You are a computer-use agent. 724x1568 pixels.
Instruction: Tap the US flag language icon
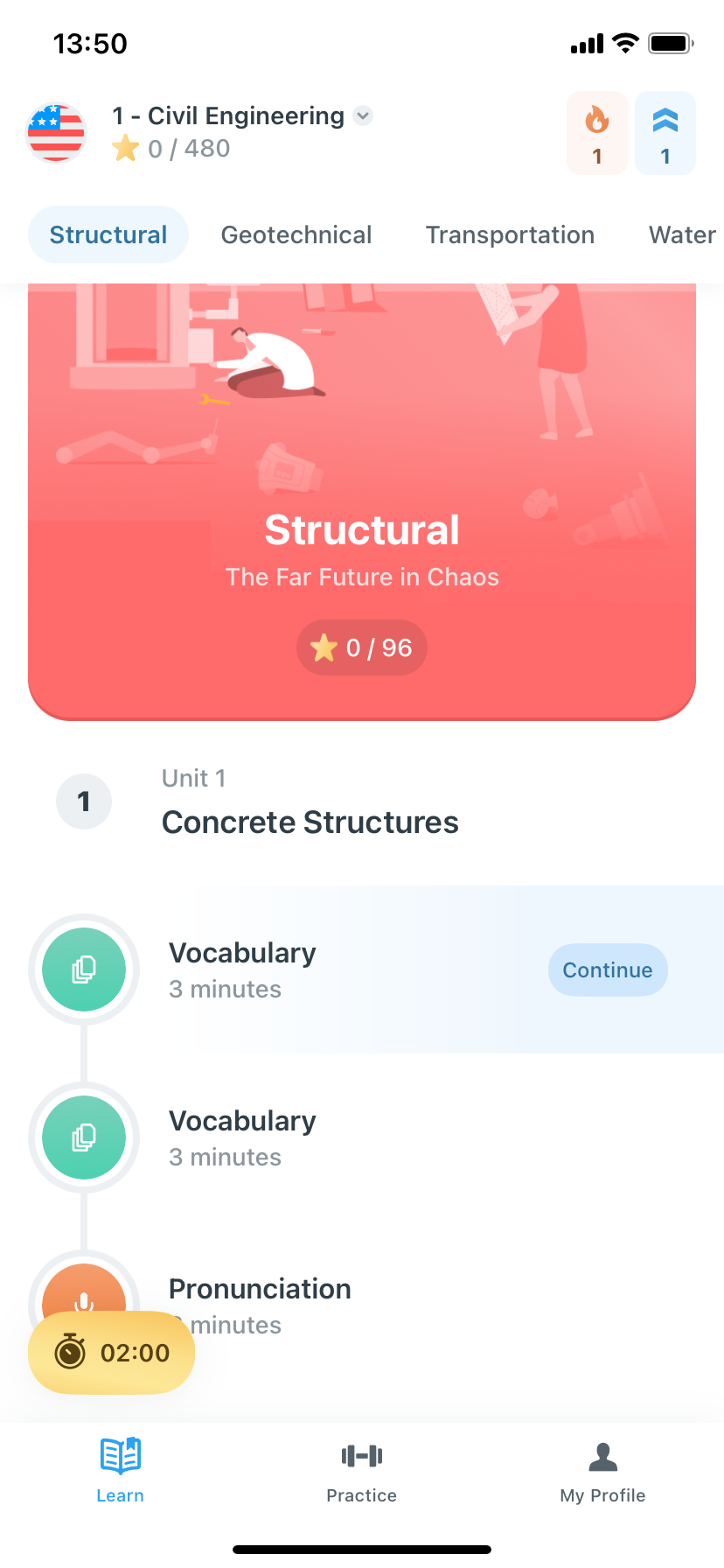coord(57,133)
